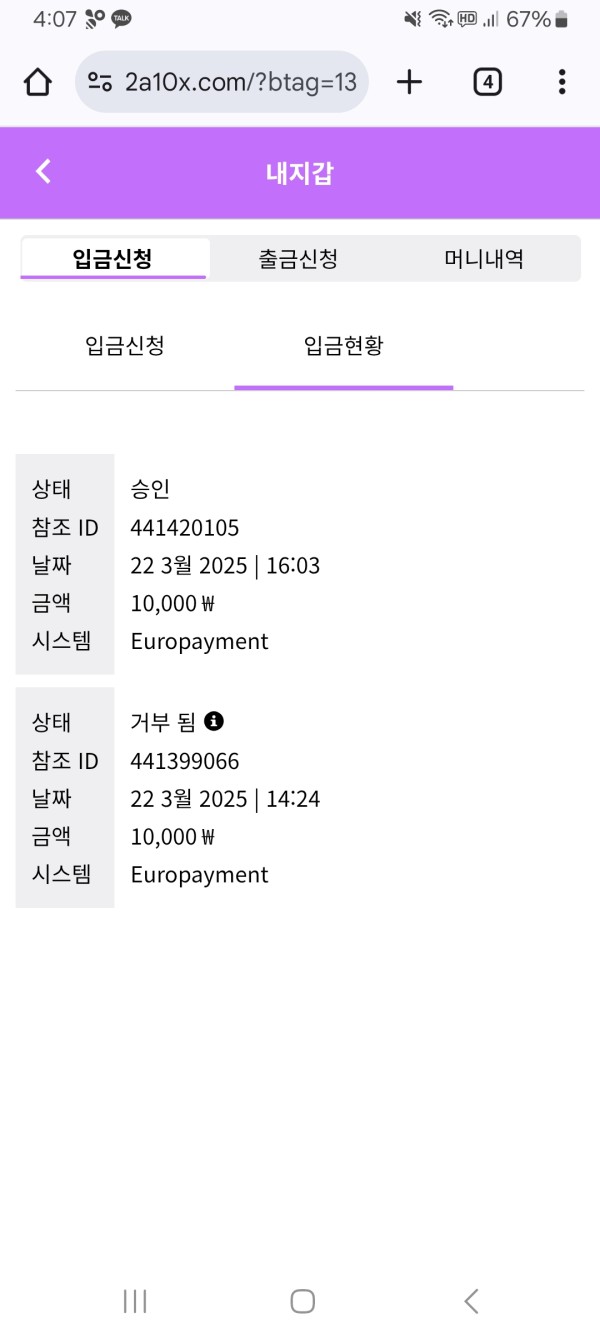Open the recent apps view
Image resolution: width=600 pixels, height=1338 pixels.
tap(135, 1300)
